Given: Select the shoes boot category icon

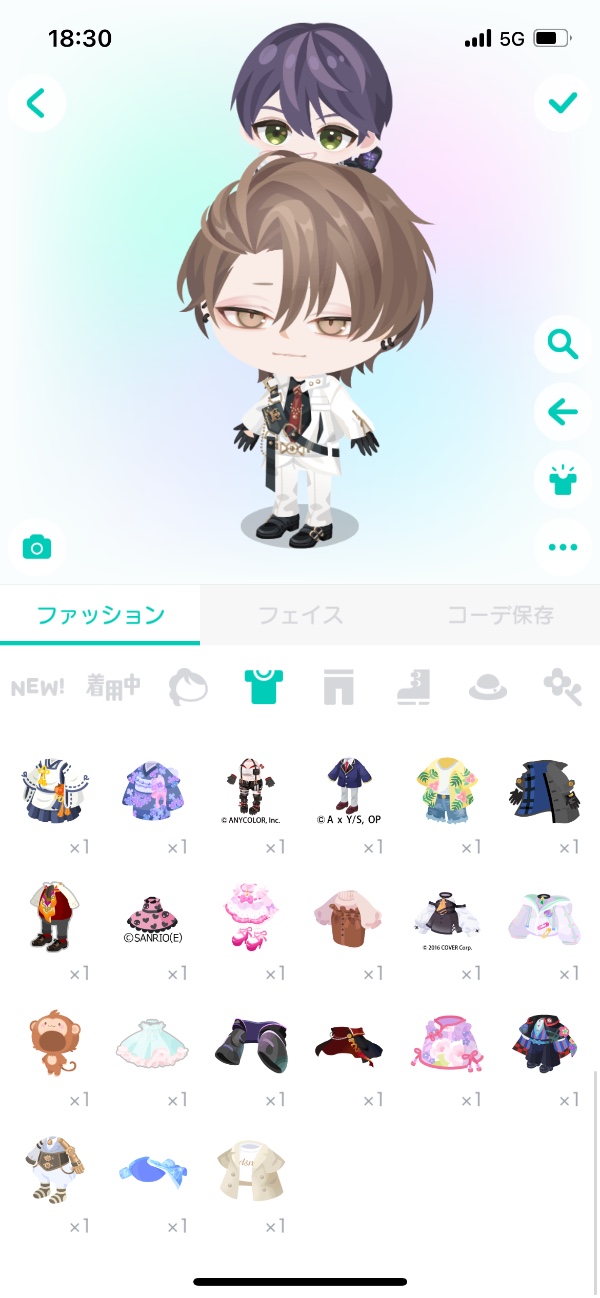Looking at the screenshot, I should pos(412,688).
